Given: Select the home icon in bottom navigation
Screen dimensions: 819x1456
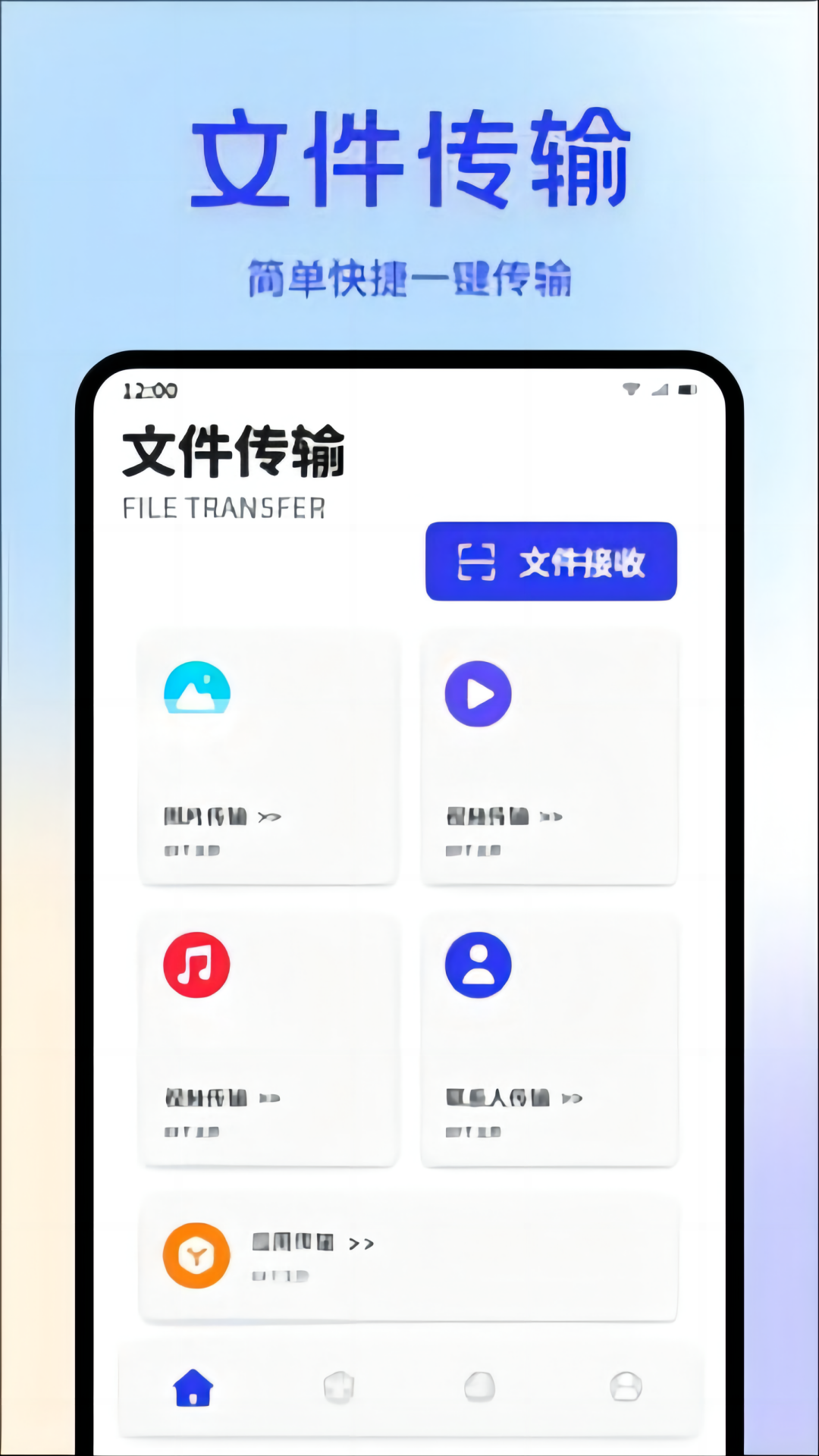Looking at the screenshot, I should coord(192,1385).
